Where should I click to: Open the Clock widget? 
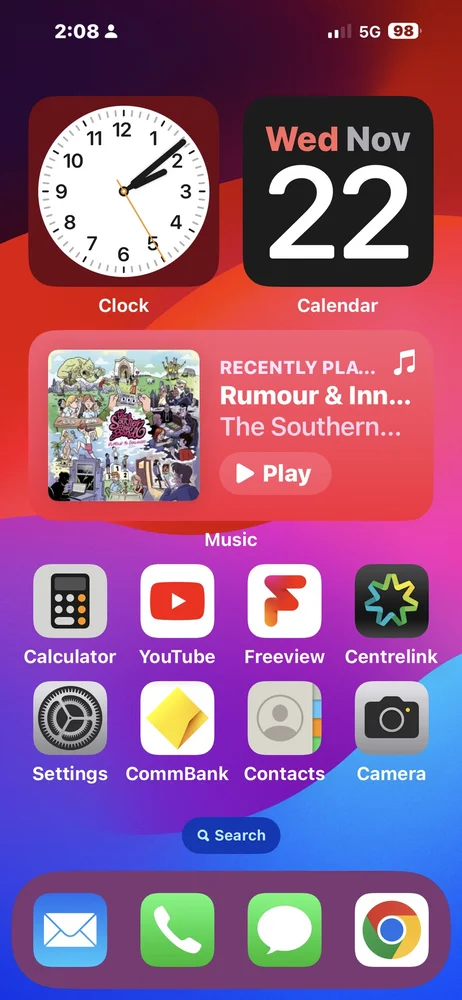(x=124, y=191)
